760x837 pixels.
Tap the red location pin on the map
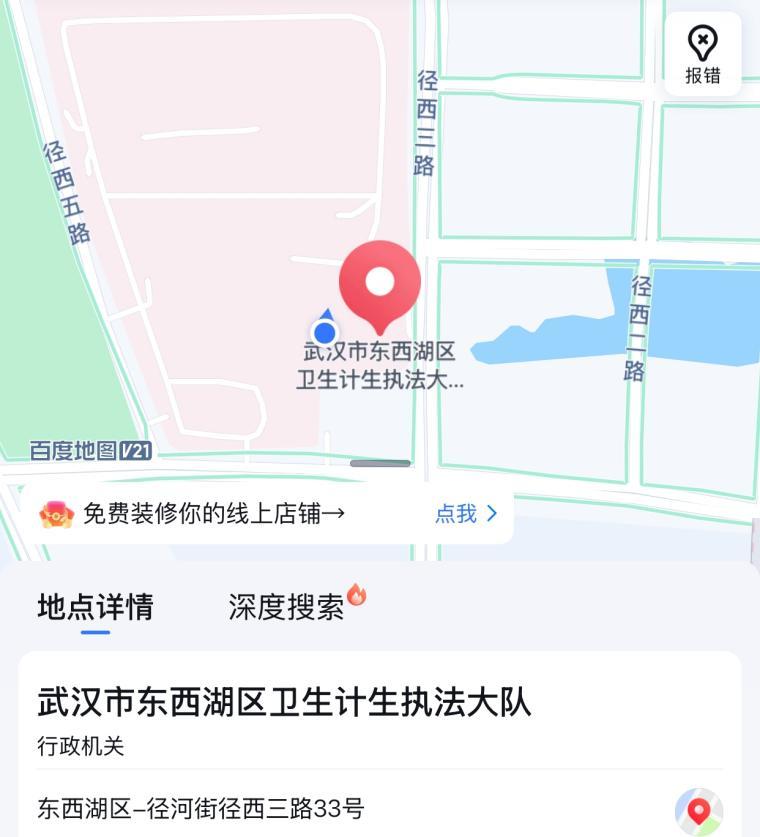tap(379, 285)
